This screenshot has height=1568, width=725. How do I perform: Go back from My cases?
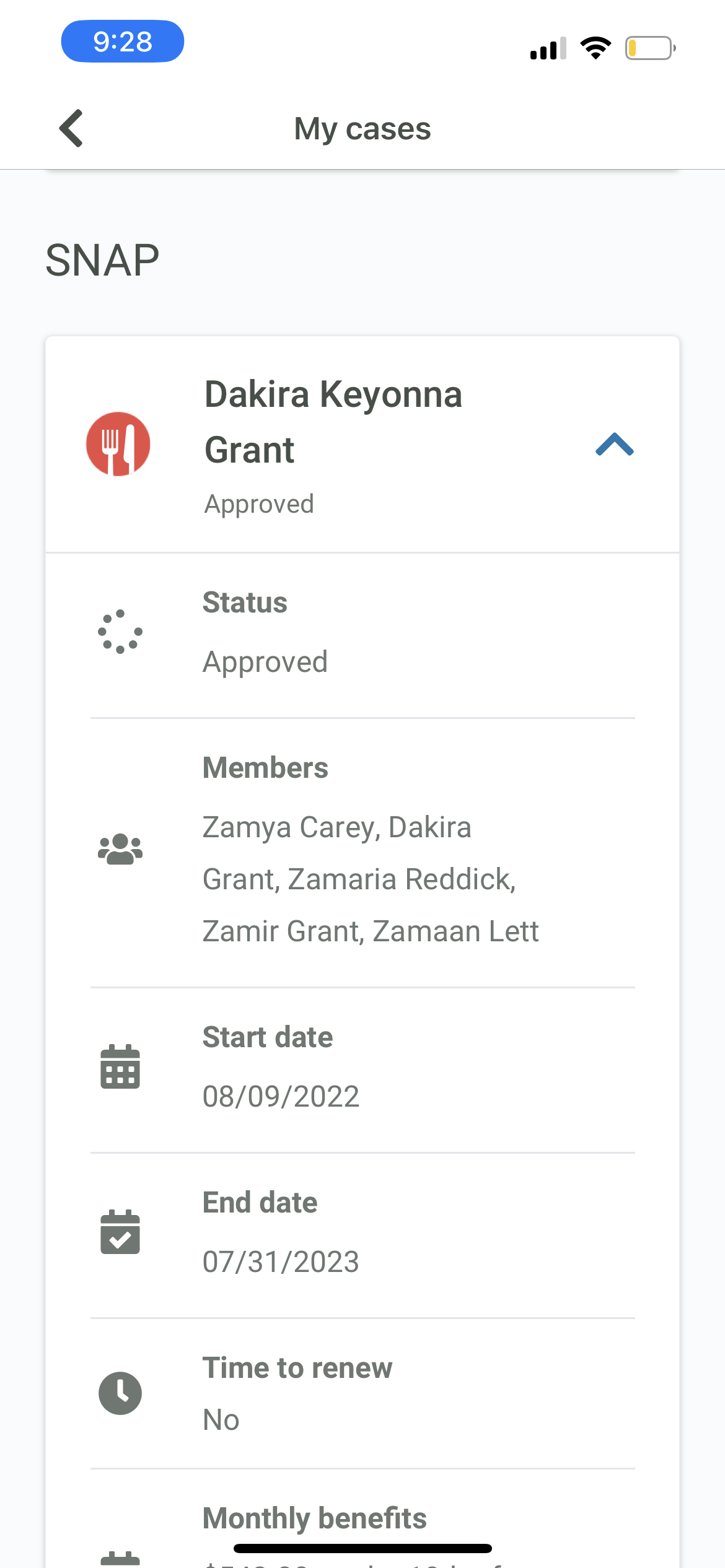click(x=71, y=128)
